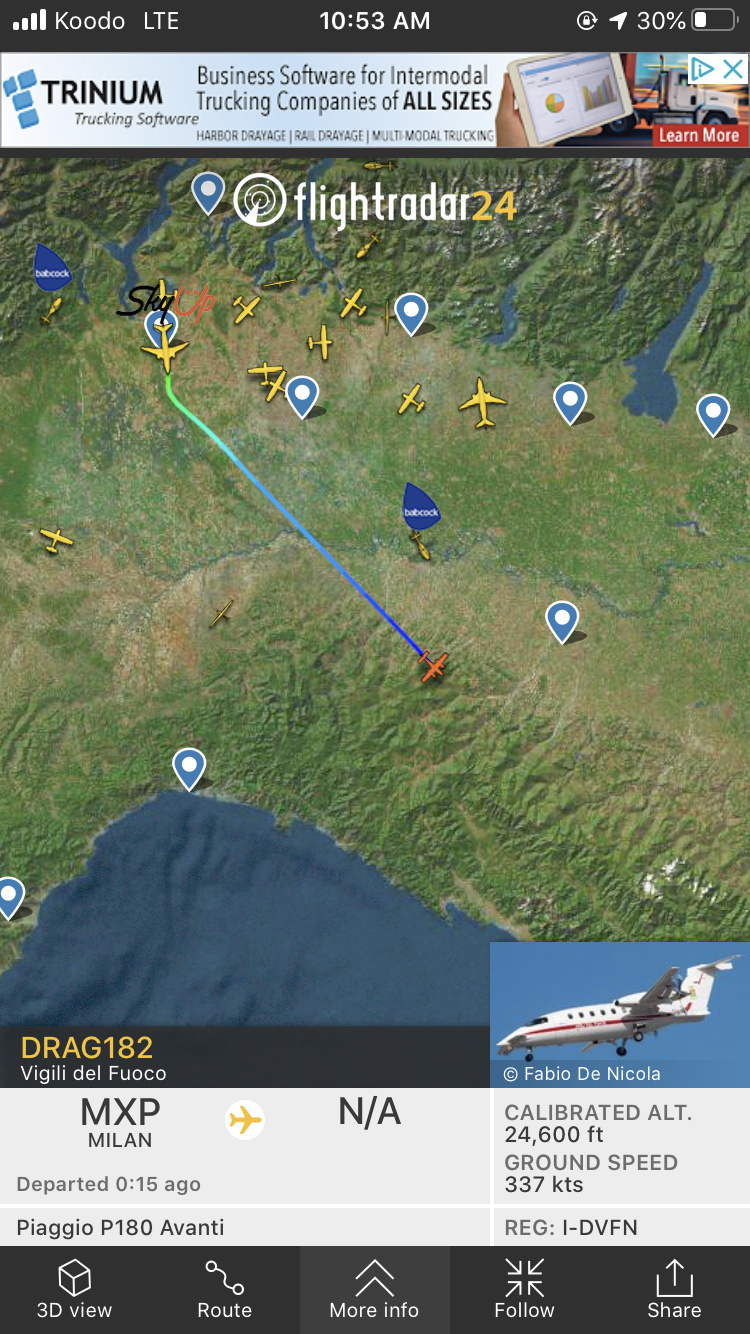Open the 3D view

[74, 1289]
